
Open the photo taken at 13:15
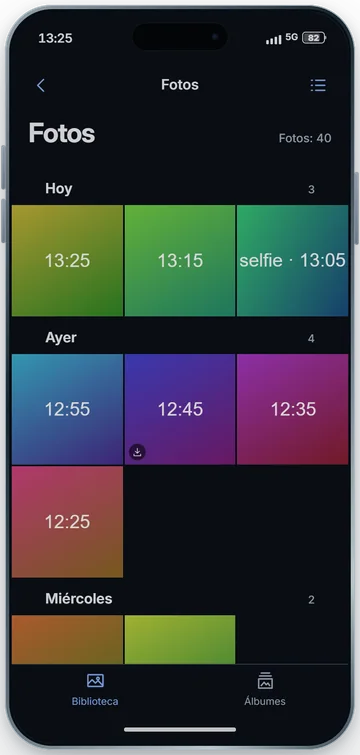click(180, 260)
